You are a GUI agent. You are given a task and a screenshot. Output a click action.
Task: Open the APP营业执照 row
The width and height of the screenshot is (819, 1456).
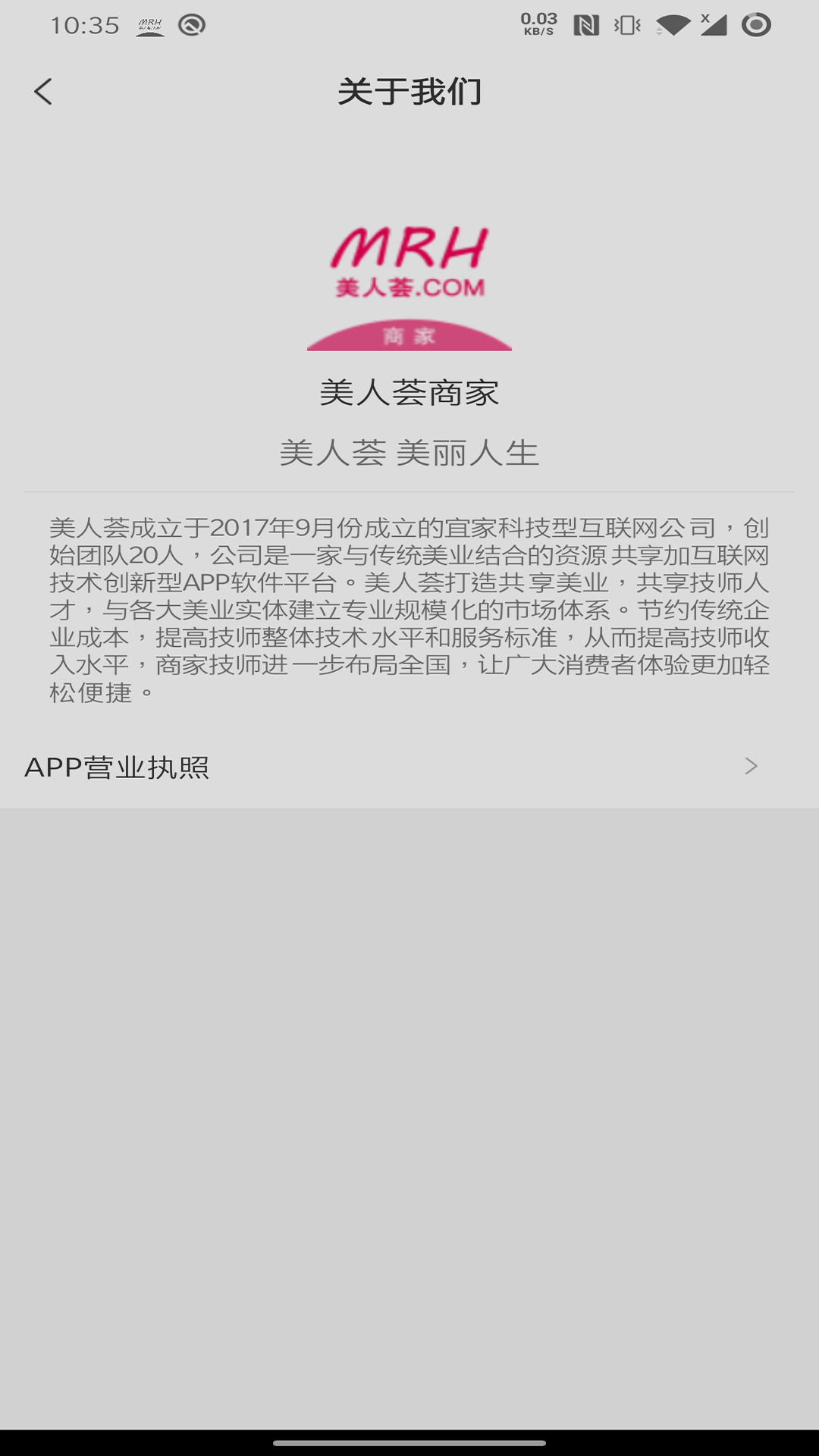click(x=409, y=767)
